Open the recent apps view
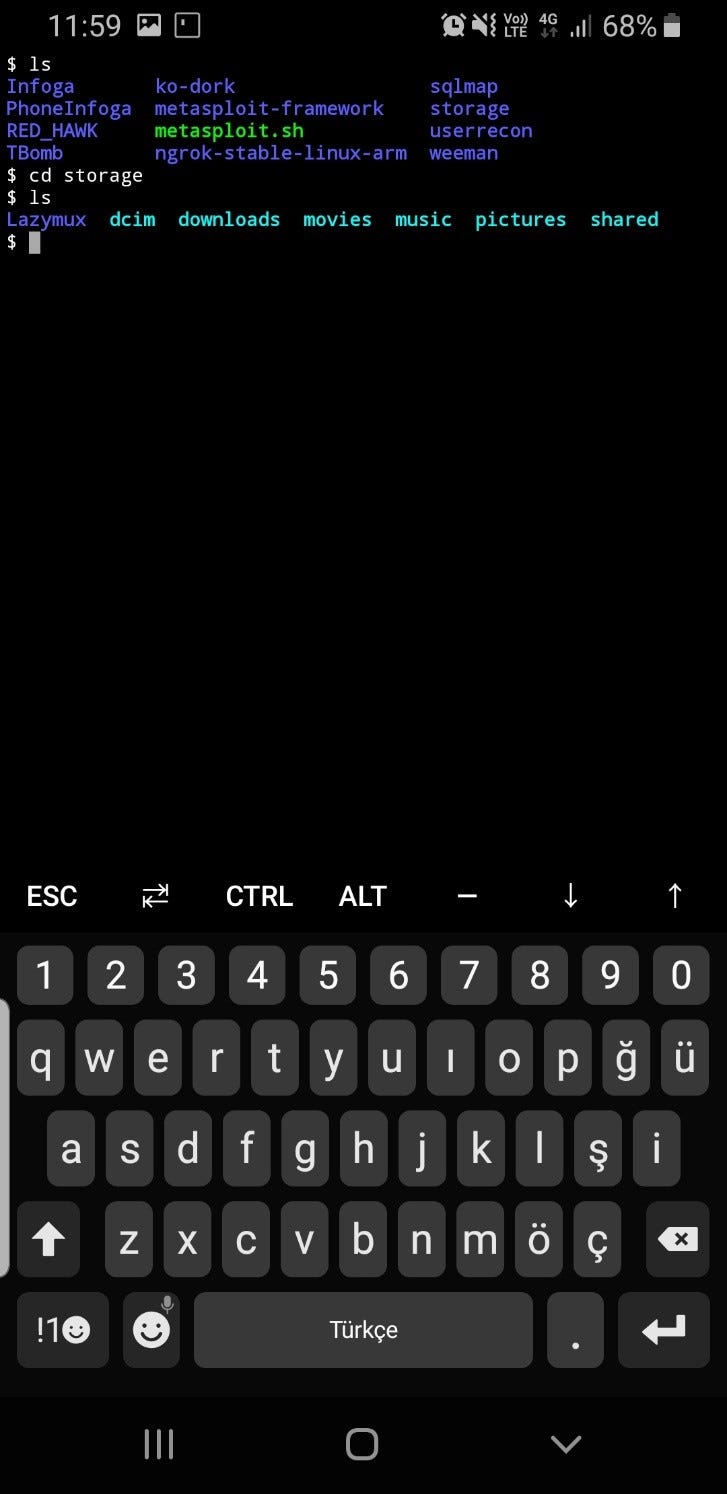Viewport: 727px width, 1494px height. (x=159, y=1444)
